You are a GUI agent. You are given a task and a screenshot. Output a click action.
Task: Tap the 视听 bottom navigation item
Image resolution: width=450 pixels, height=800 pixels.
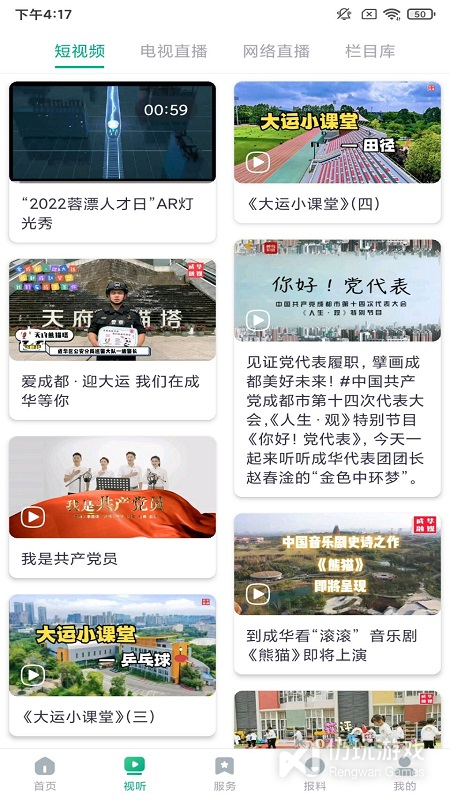tap(135, 774)
